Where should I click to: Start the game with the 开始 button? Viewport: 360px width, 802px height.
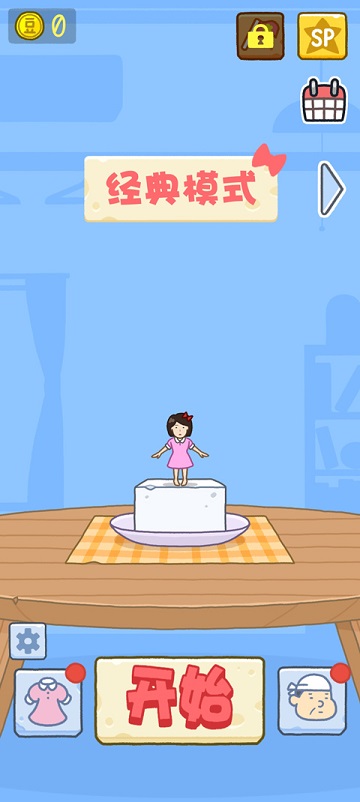[180, 700]
